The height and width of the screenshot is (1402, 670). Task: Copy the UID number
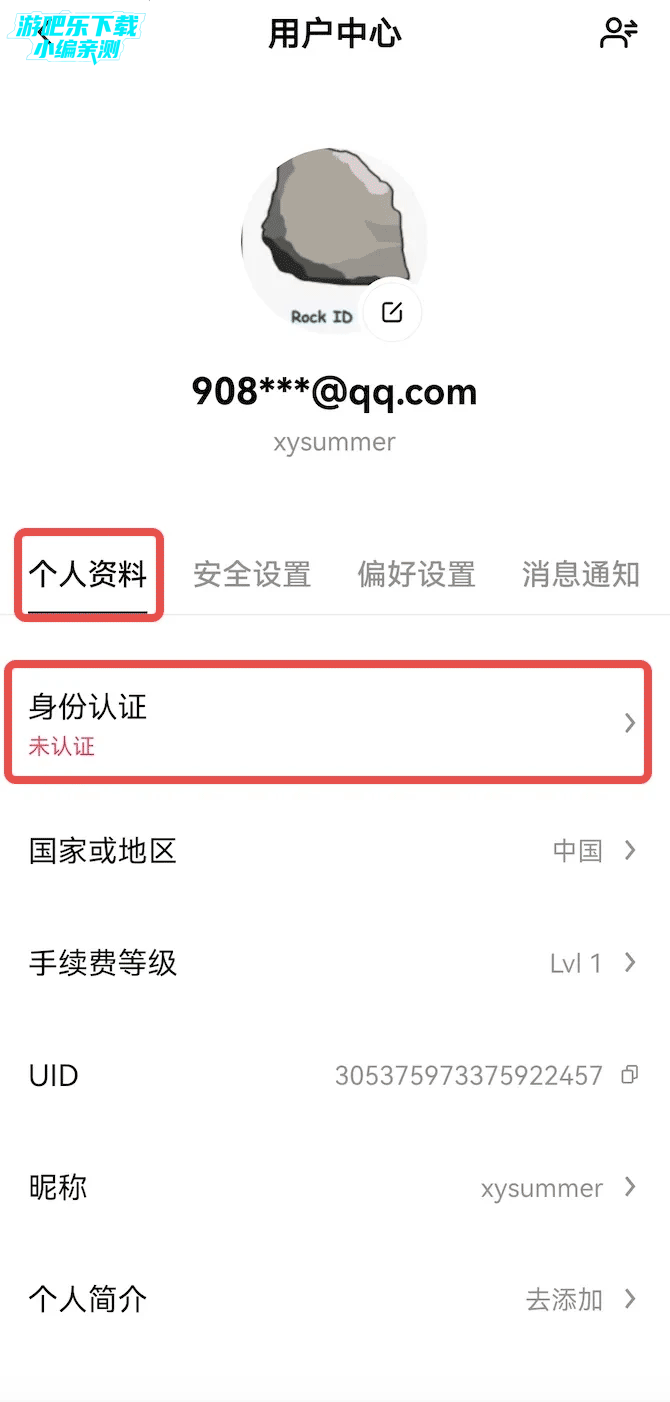(x=630, y=1075)
